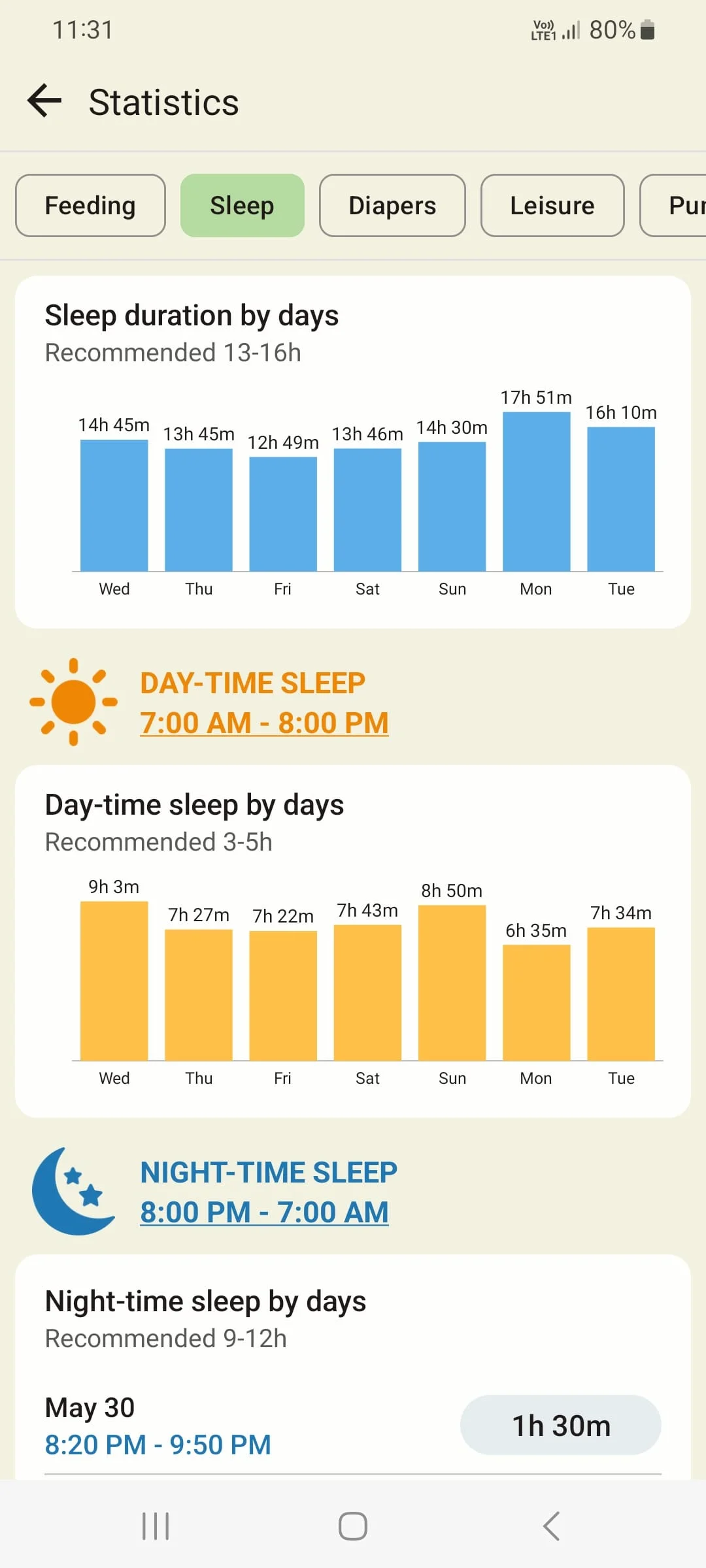Open the 8:00 PM - 7:00 AM time range

[x=265, y=1212]
